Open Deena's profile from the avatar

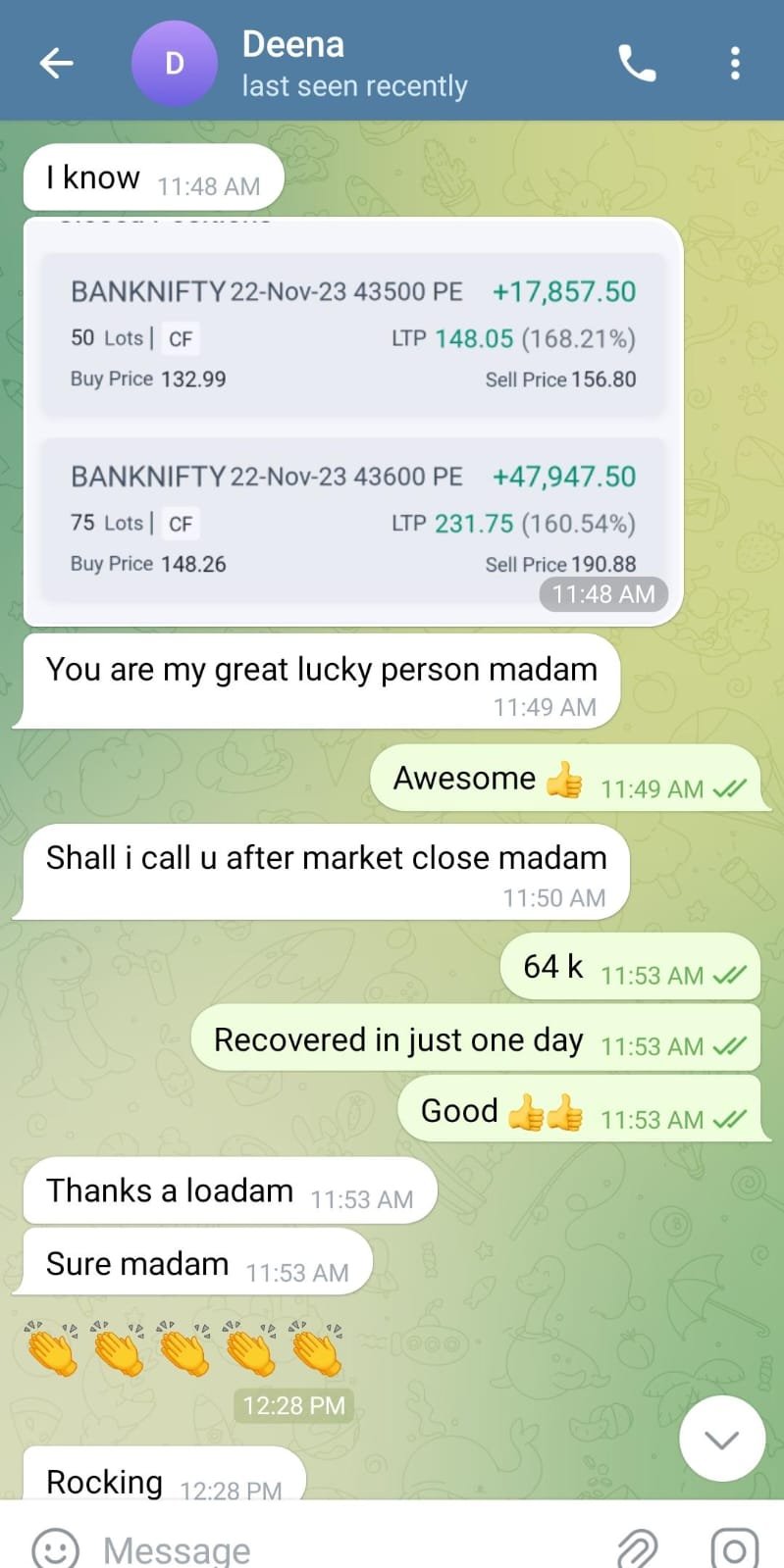pyautogui.click(x=174, y=64)
